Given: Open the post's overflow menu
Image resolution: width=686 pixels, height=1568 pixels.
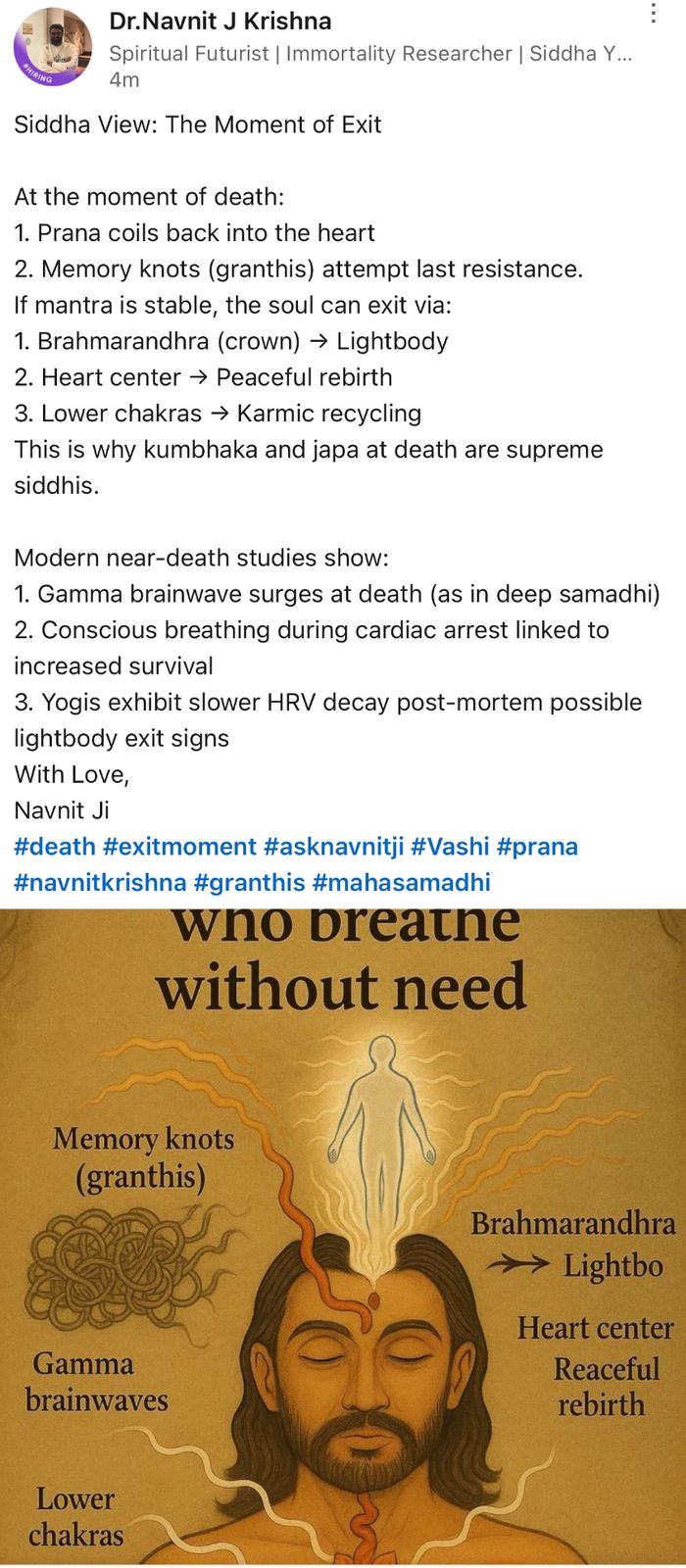Looking at the screenshot, I should [x=653, y=14].
